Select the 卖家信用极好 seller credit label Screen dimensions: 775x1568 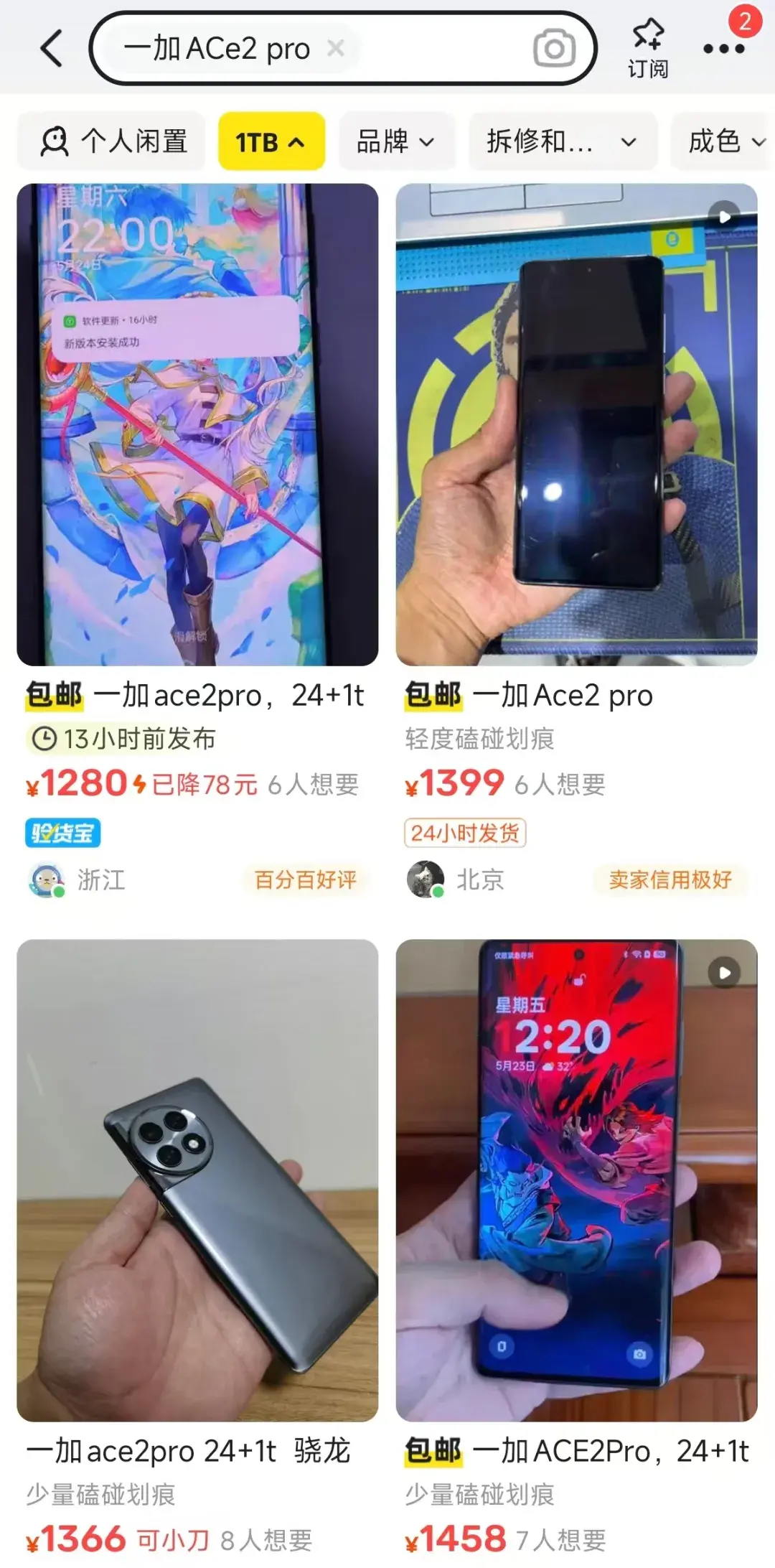pos(670,879)
